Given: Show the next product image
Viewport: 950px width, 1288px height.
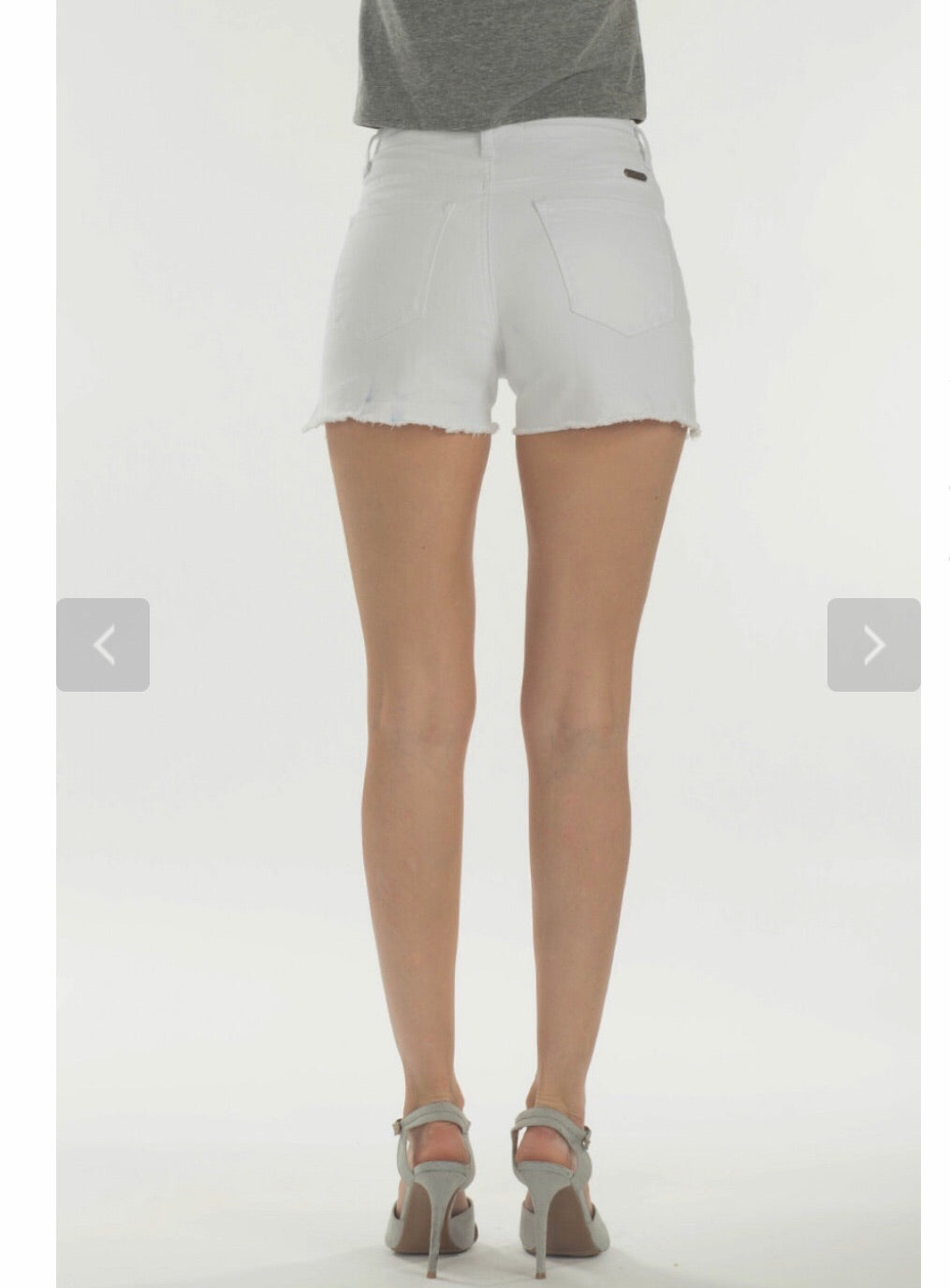Looking at the screenshot, I should pyautogui.click(x=873, y=645).
